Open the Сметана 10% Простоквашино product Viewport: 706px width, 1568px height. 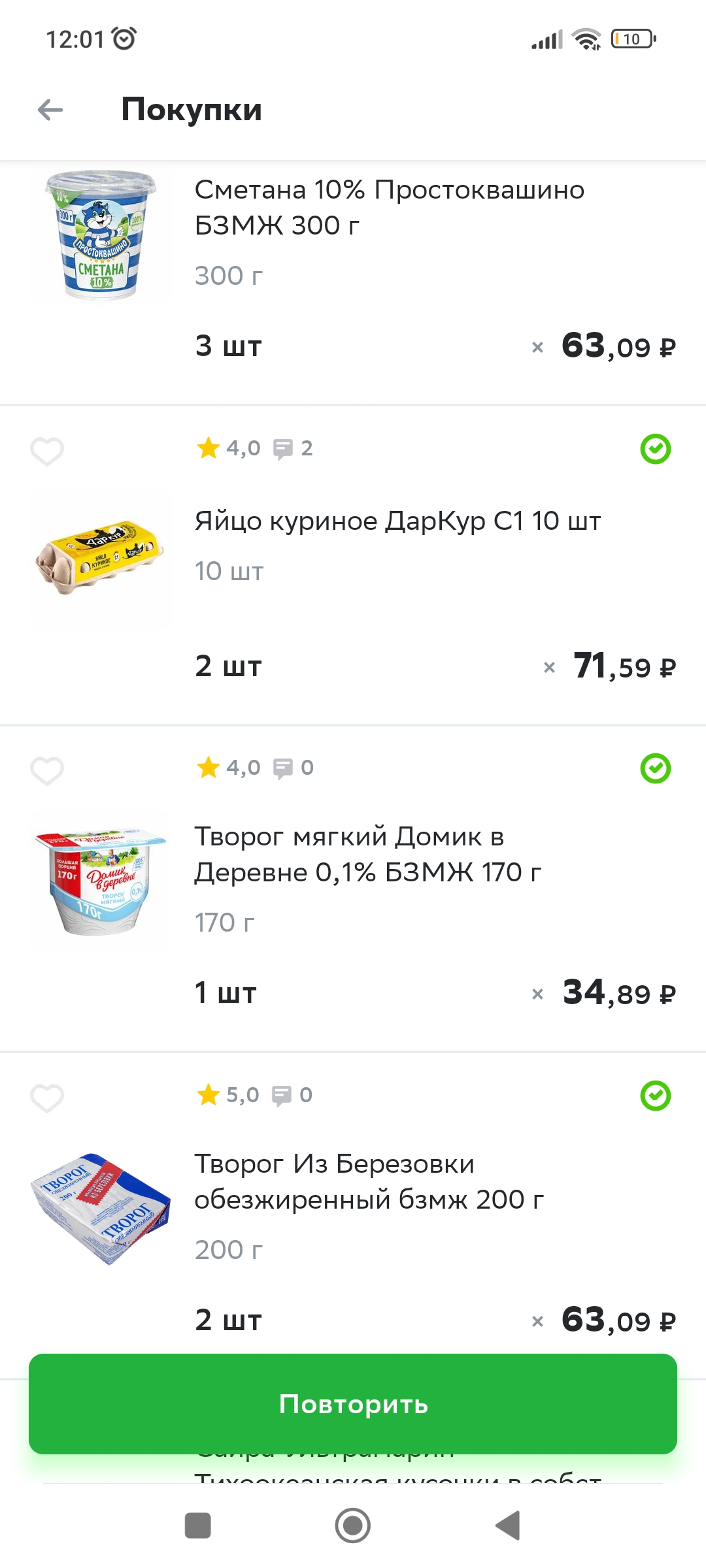(389, 208)
